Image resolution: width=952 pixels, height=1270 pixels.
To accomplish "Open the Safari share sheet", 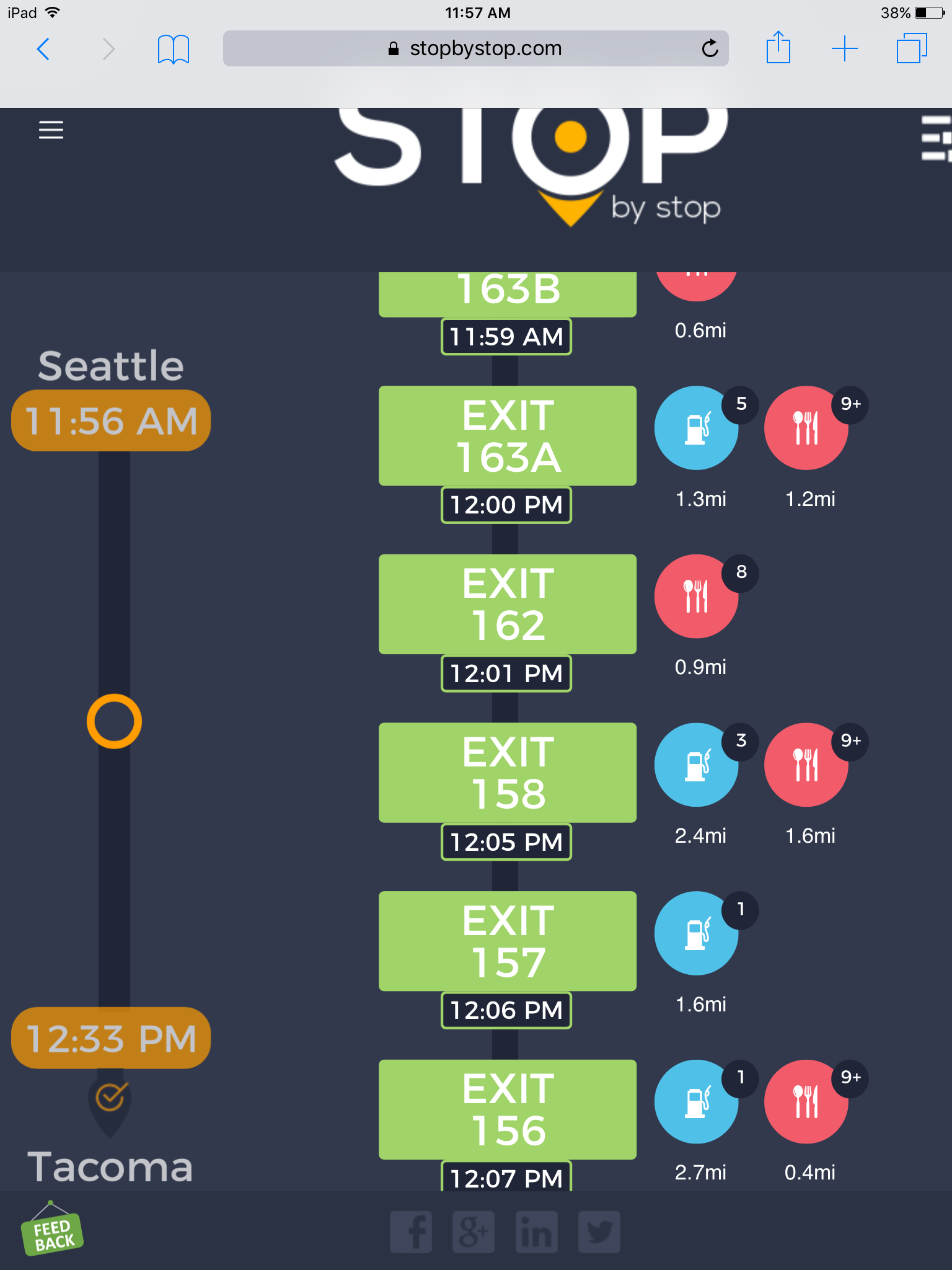I will [778, 49].
